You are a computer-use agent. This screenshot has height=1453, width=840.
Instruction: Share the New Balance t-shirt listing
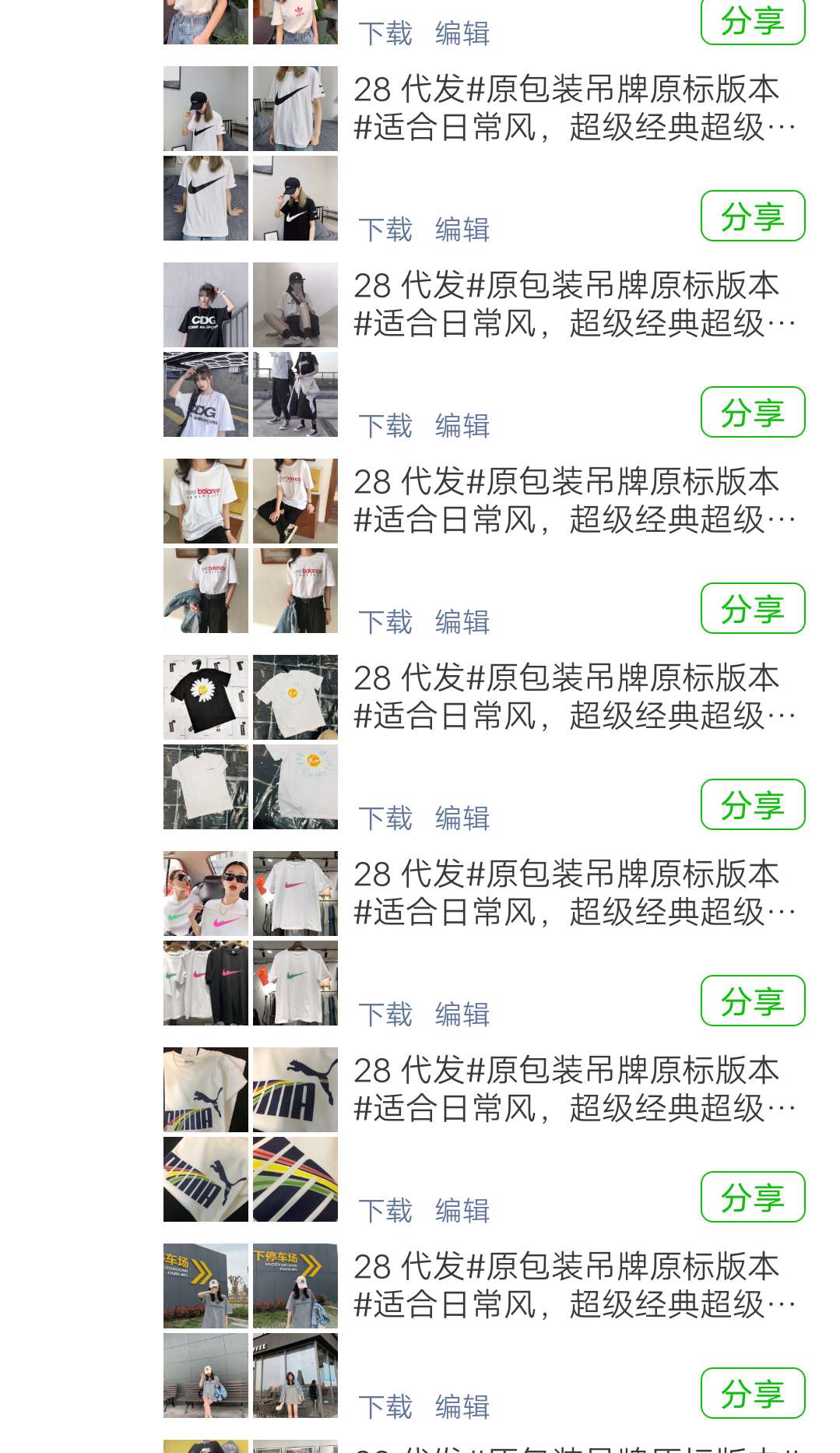pyautogui.click(x=752, y=608)
